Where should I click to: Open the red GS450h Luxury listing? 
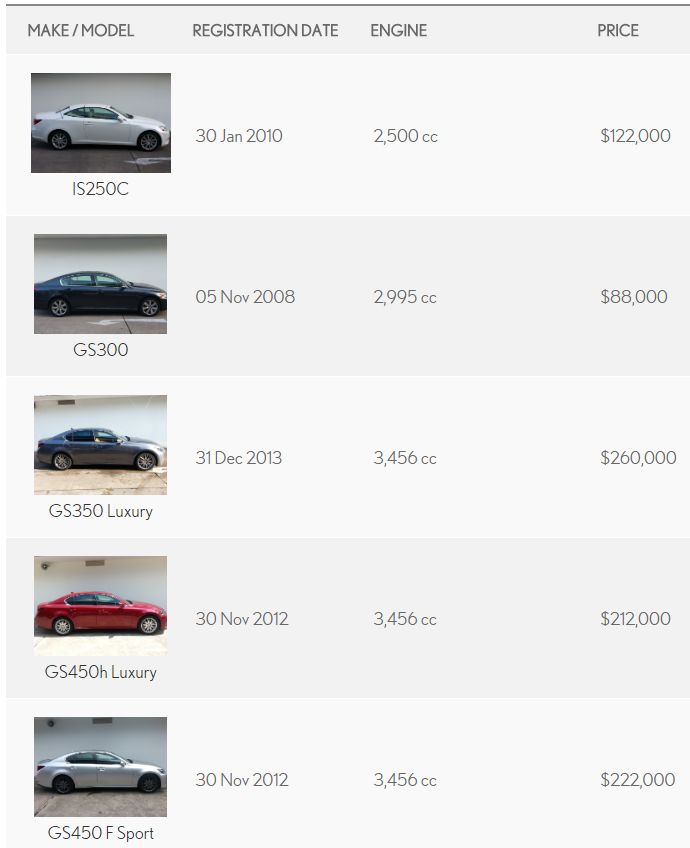100,606
